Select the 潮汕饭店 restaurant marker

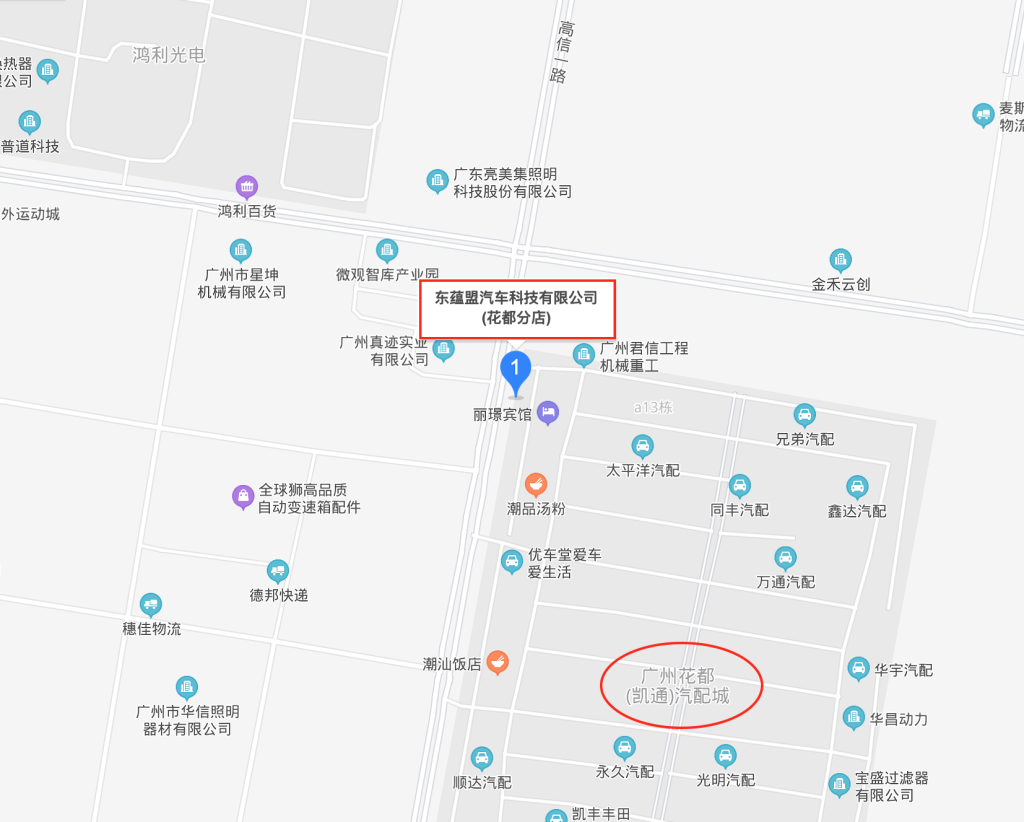click(497, 662)
